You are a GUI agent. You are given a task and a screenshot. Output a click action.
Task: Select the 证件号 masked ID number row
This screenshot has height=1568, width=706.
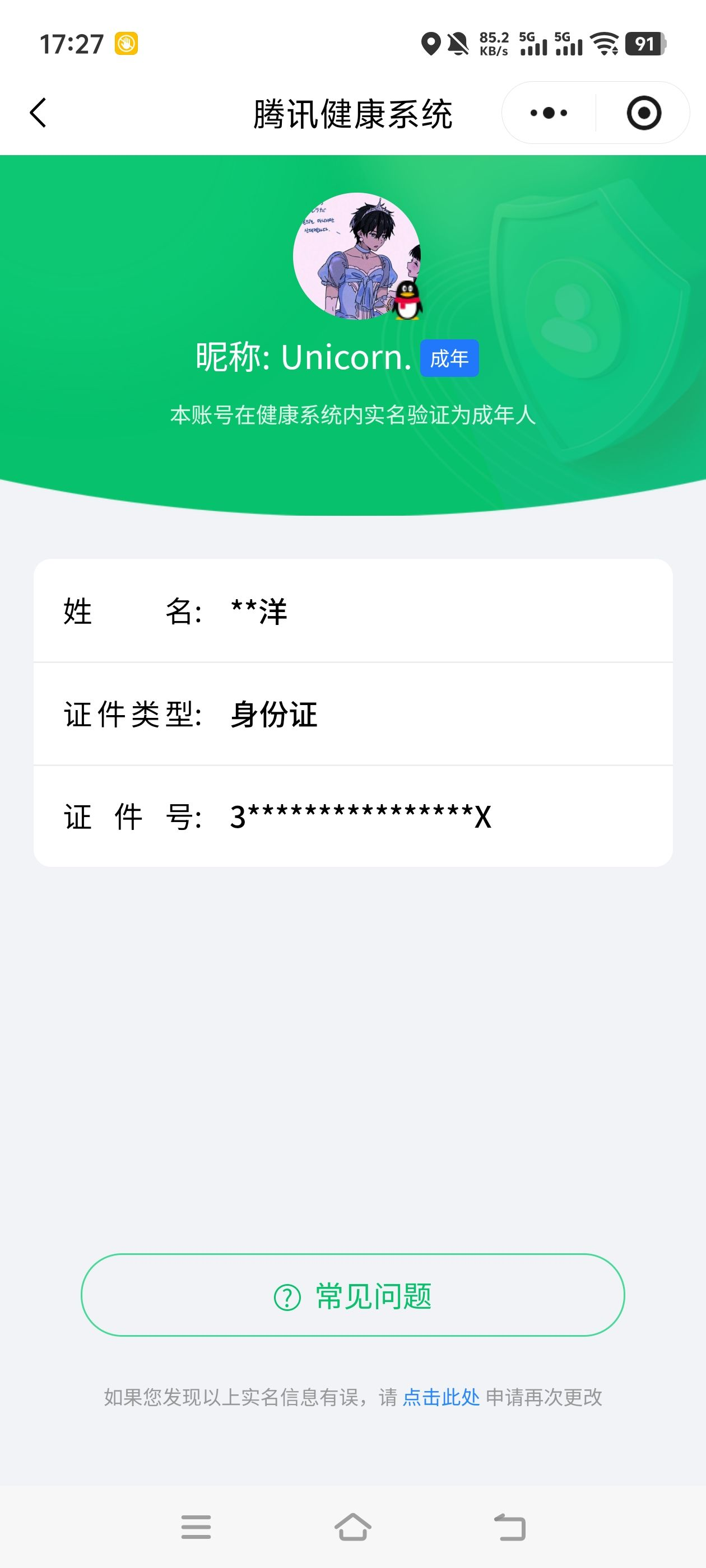point(354,818)
